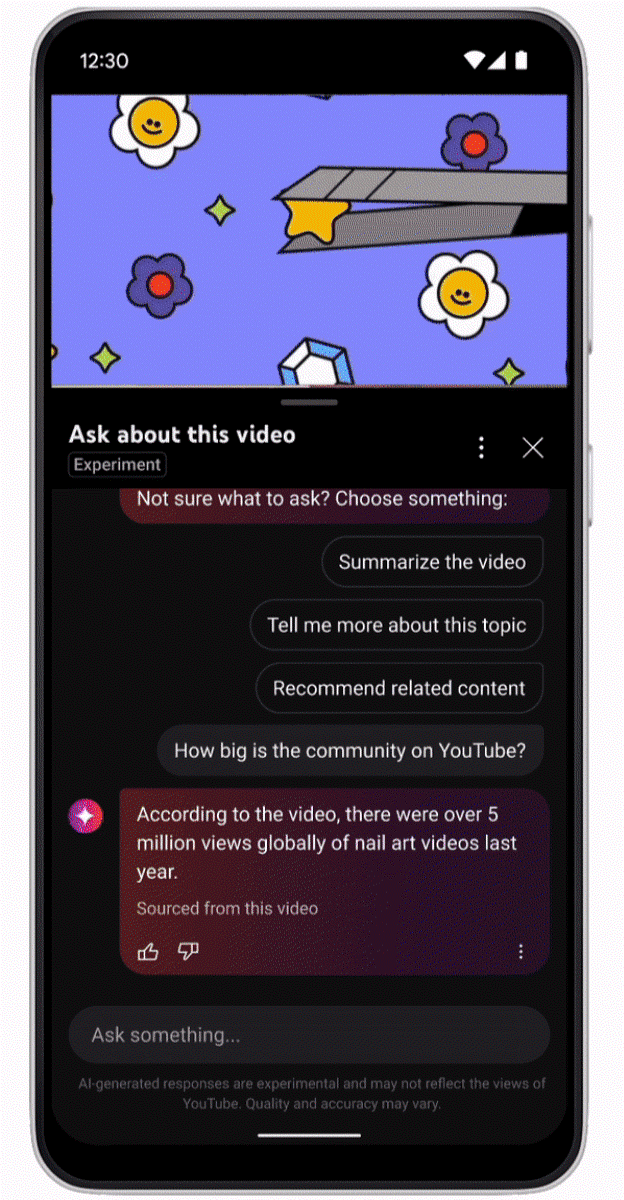Open the panel's three-dot overflow menu
Viewport: 624px width, 1200px height.
[x=481, y=448]
